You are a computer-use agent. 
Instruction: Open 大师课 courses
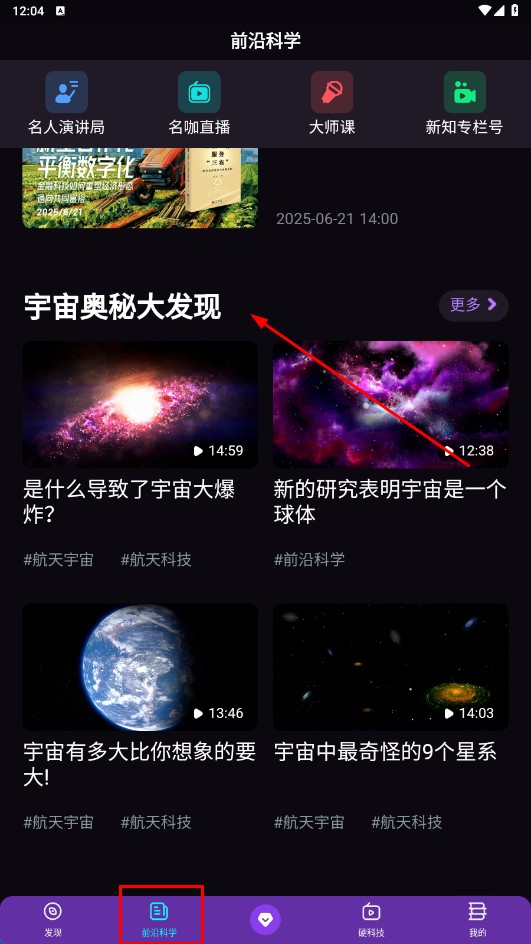[x=332, y=103]
